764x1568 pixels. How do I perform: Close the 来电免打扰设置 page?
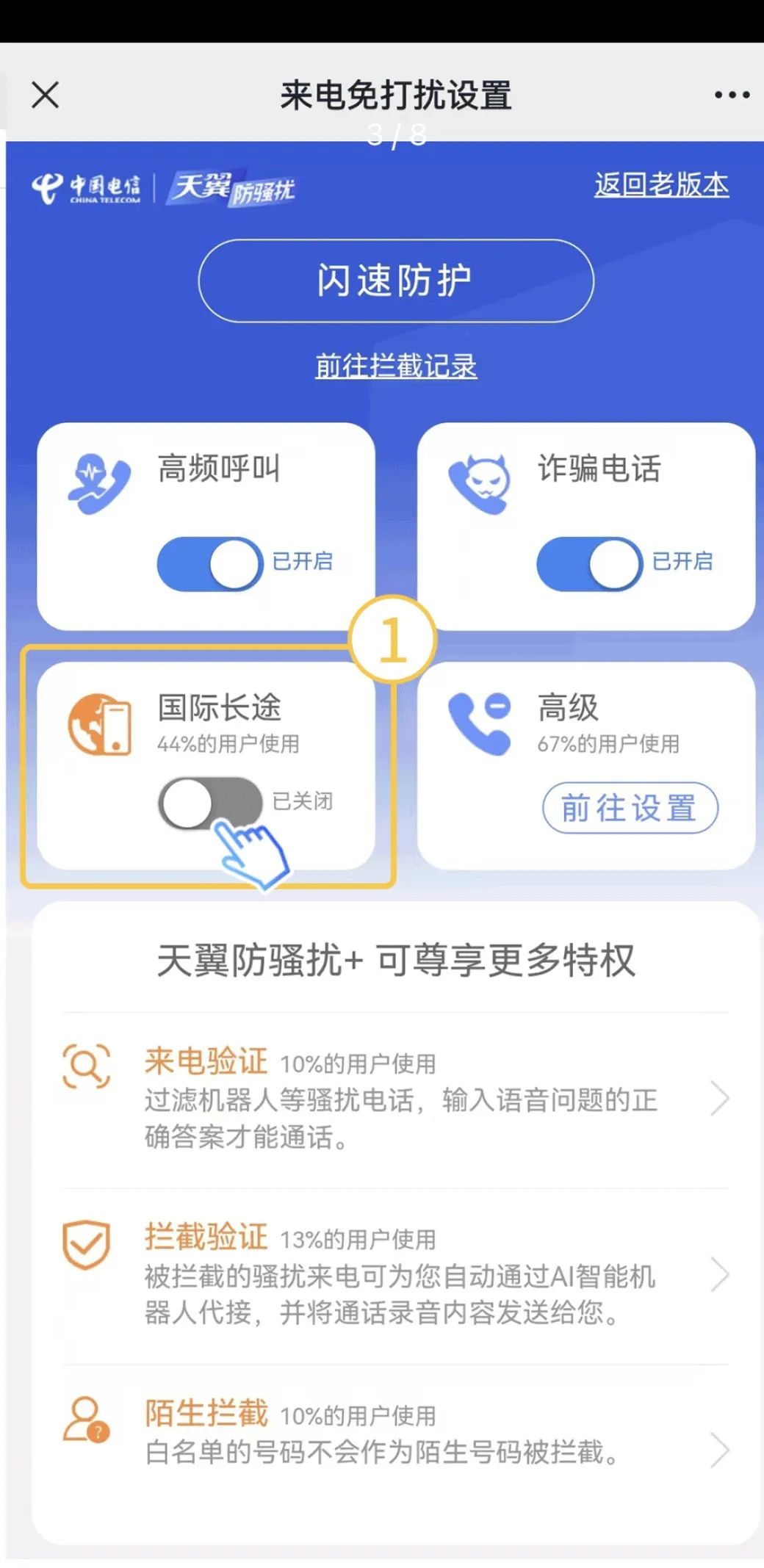point(46,95)
